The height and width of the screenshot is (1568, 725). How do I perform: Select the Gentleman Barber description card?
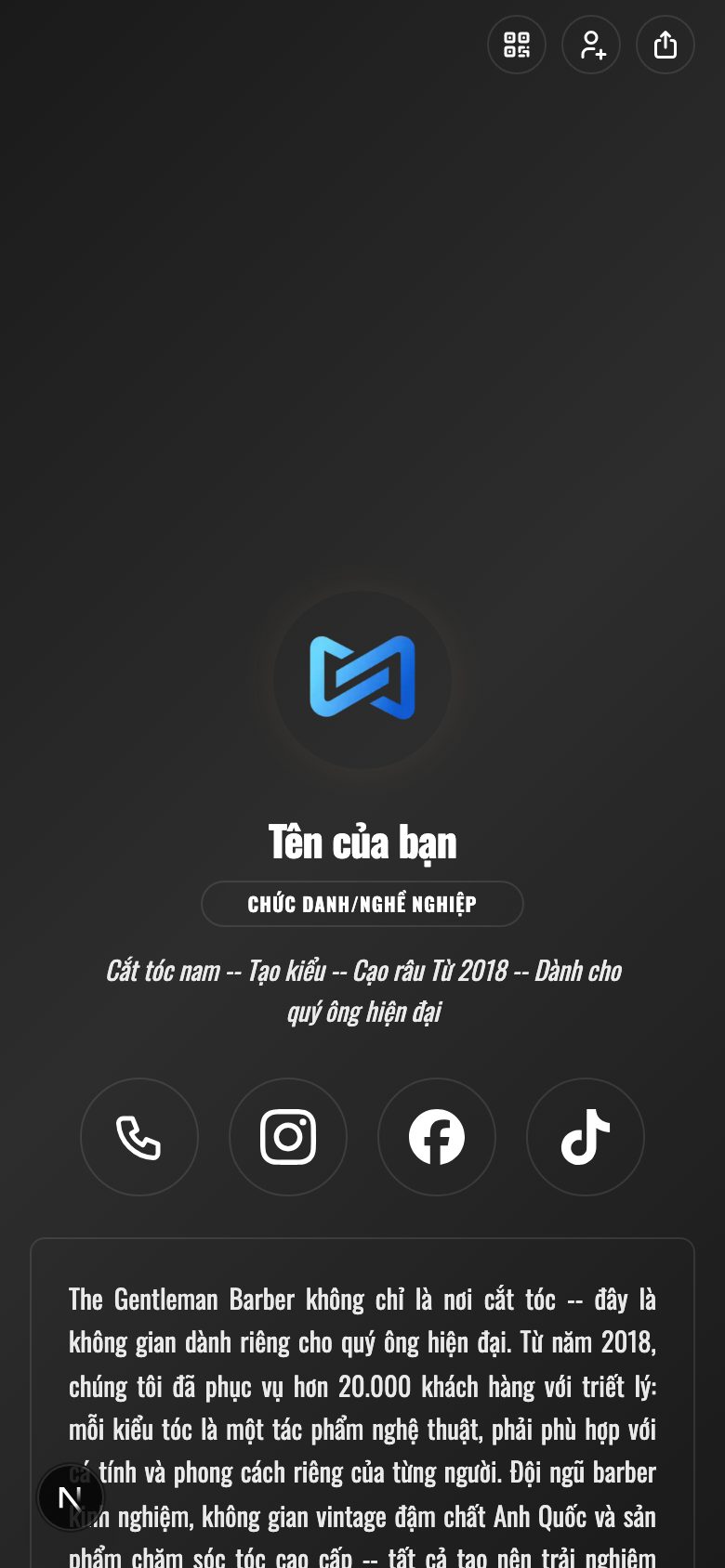[x=362, y=1393]
